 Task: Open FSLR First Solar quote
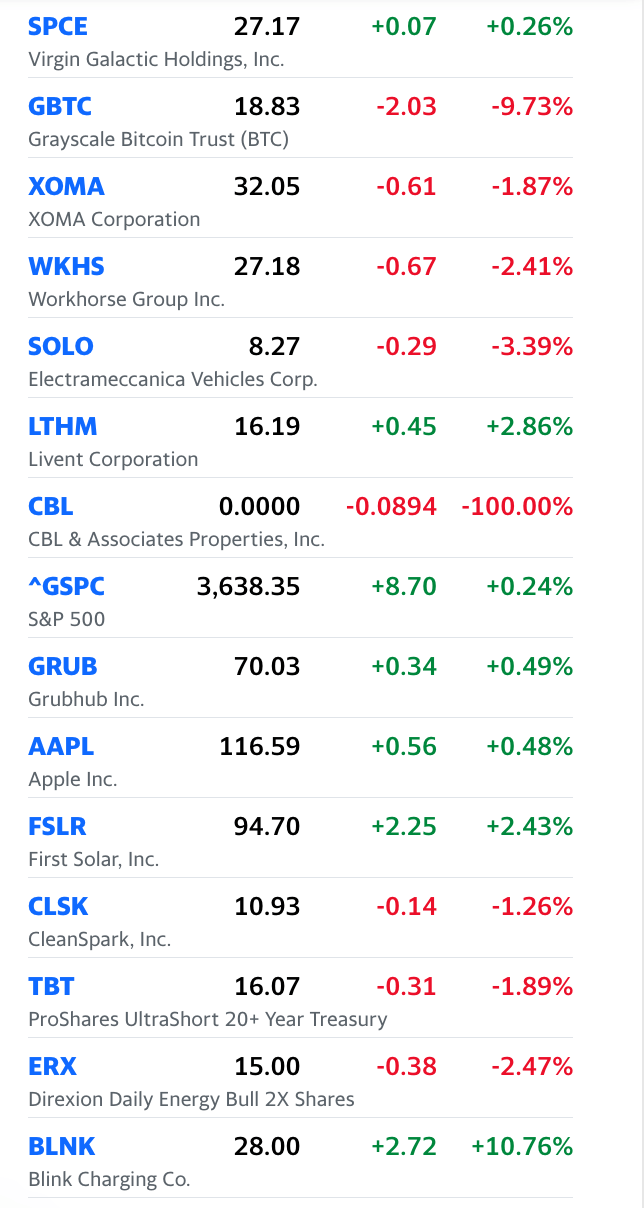point(57,827)
